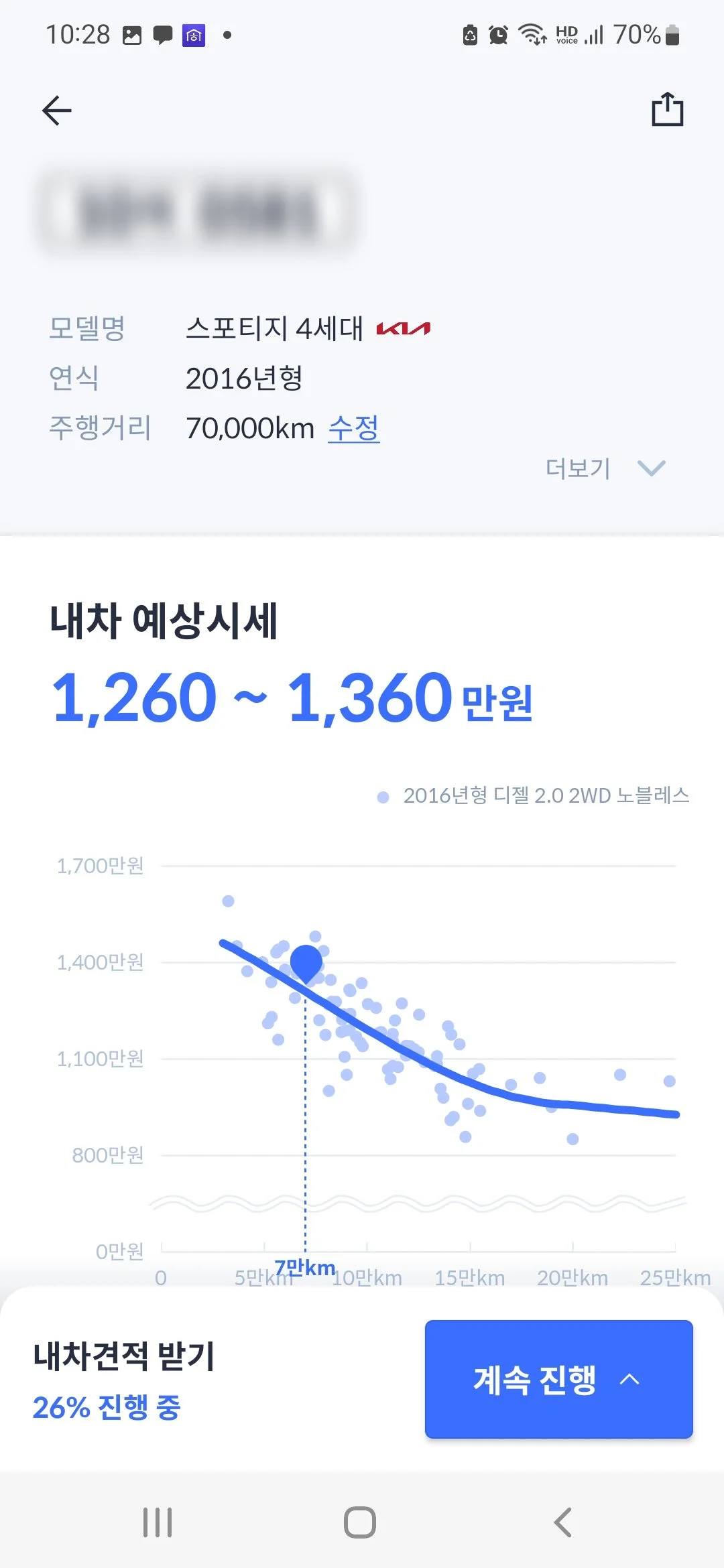Tap the 계속 진행 button
Viewport: 724px width, 1568px height.
coord(558,1379)
